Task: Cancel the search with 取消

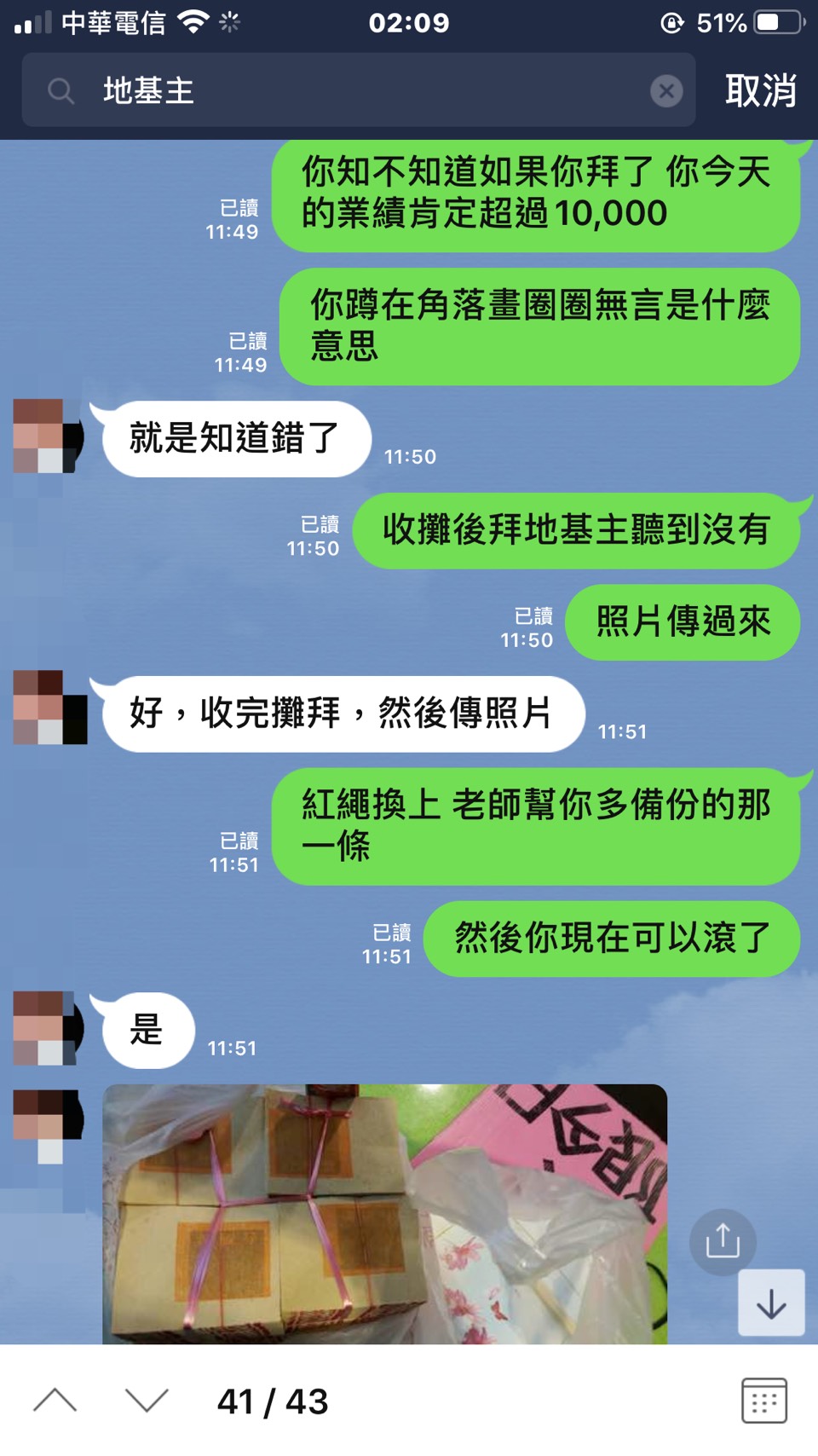Action: tap(760, 90)
